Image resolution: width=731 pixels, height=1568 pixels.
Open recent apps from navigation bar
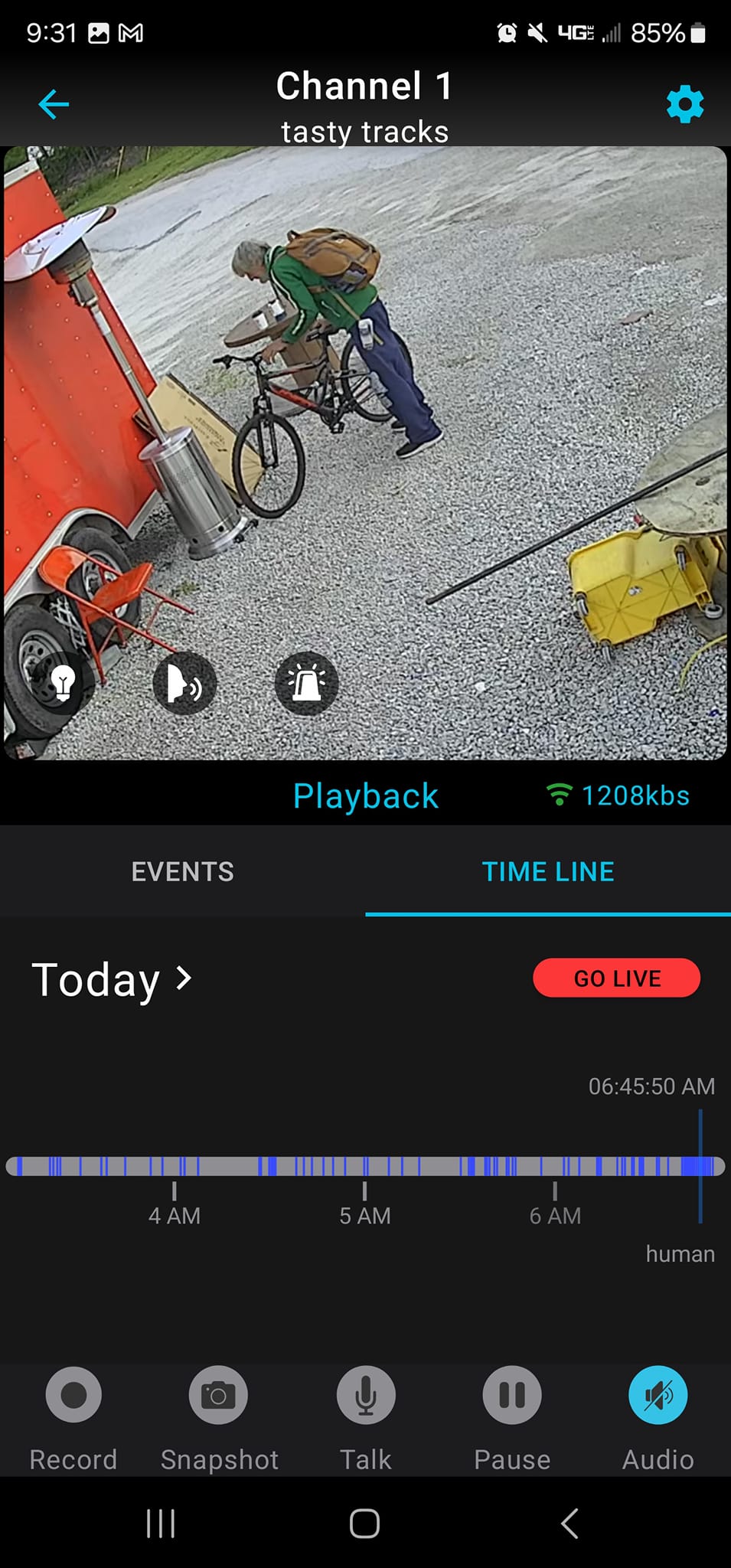161,1524
